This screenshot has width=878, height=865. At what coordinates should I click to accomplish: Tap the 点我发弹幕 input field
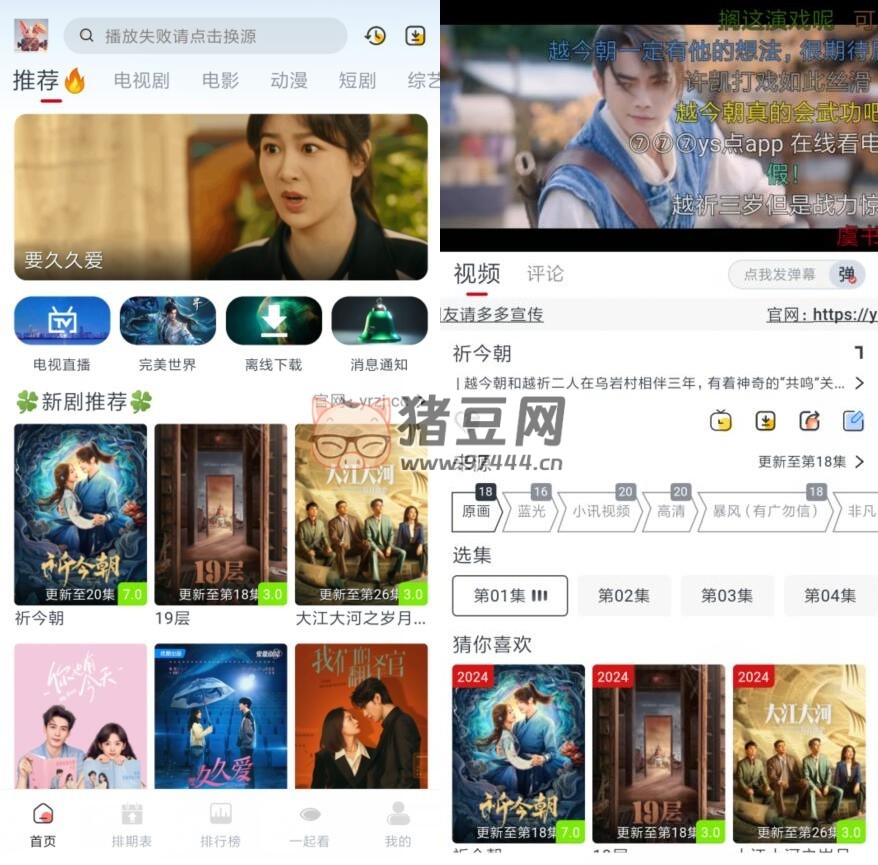[x=780, y=275]
